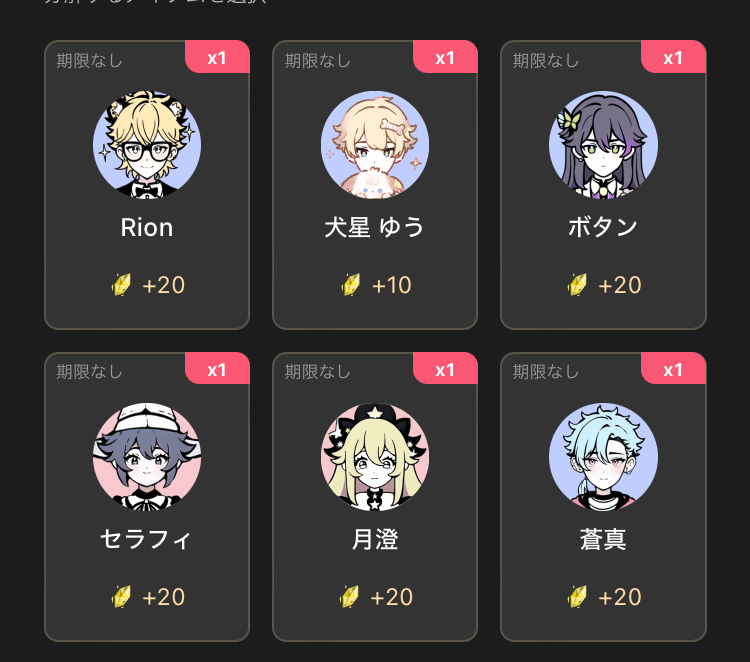Pick the セラフィ card

click(147, 497)
